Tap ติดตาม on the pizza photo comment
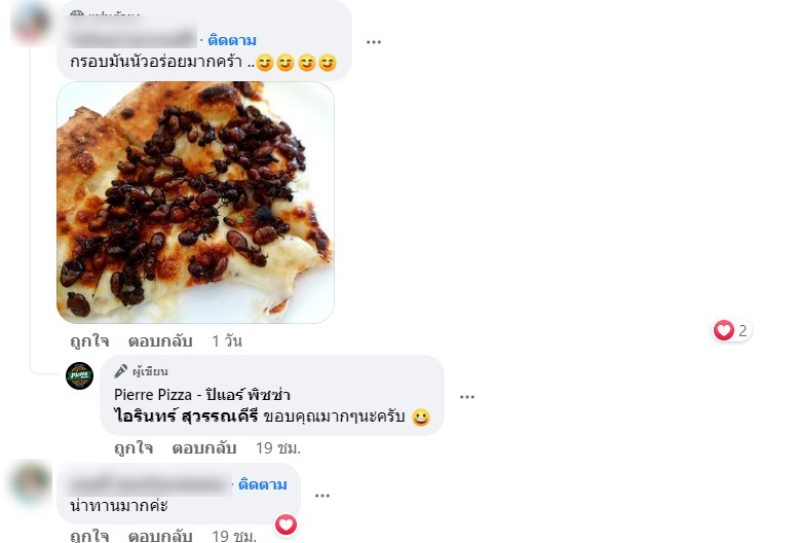This screenshot has height=543, width=800. pyautogui.click(x=232, y=41)
